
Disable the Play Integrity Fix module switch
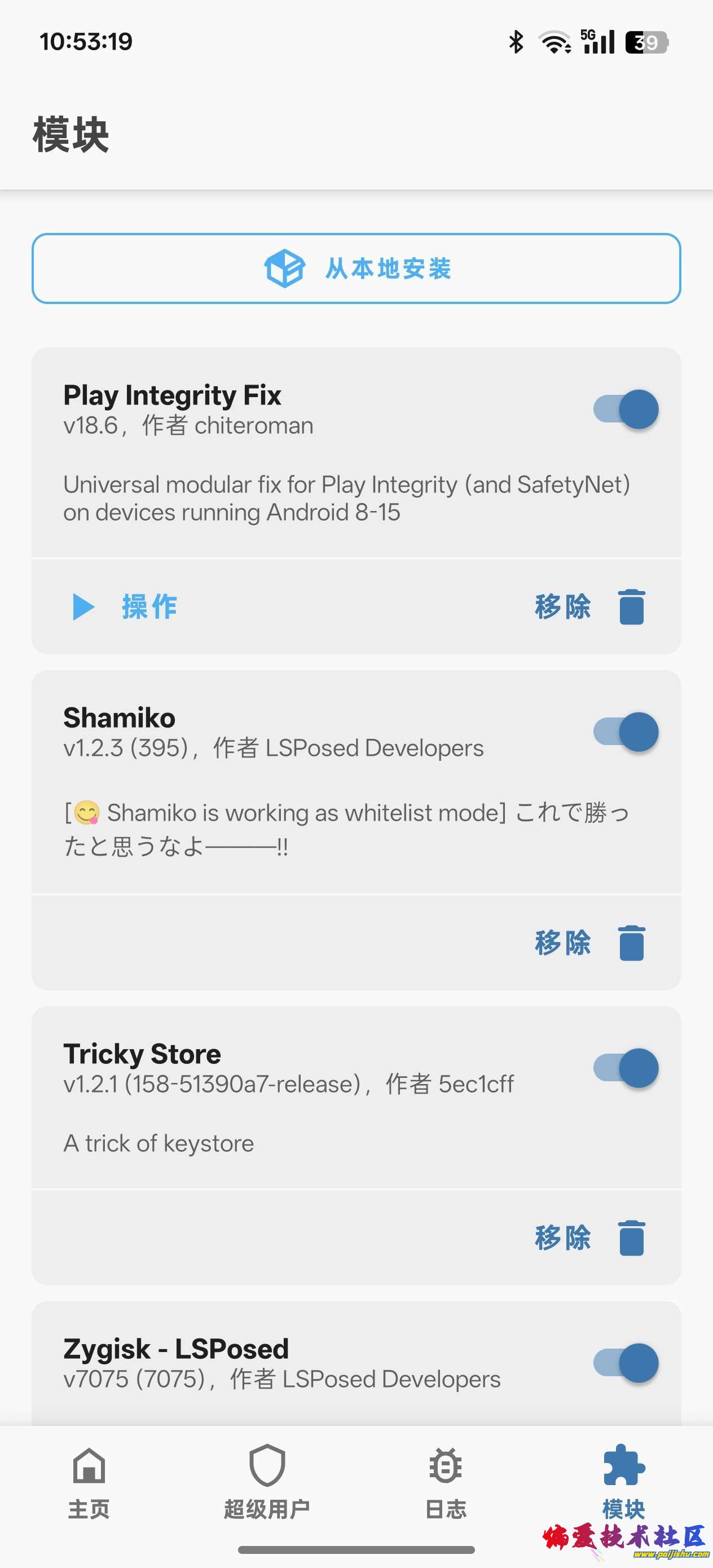pos(626,409)
